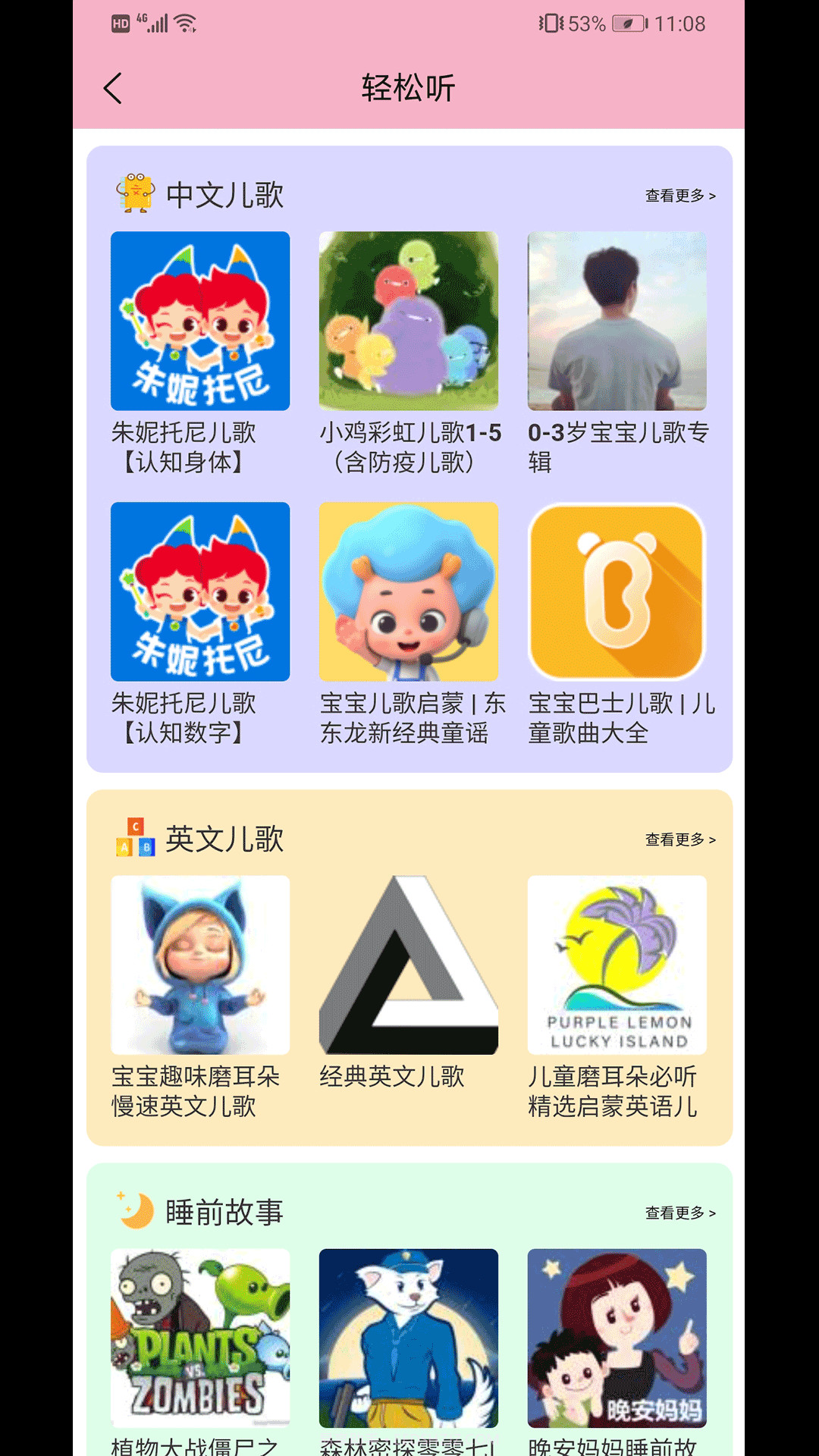Expand 查看更多 in the 英文儿歌 section
819x1456 pixels.
[x=680, y=839]
